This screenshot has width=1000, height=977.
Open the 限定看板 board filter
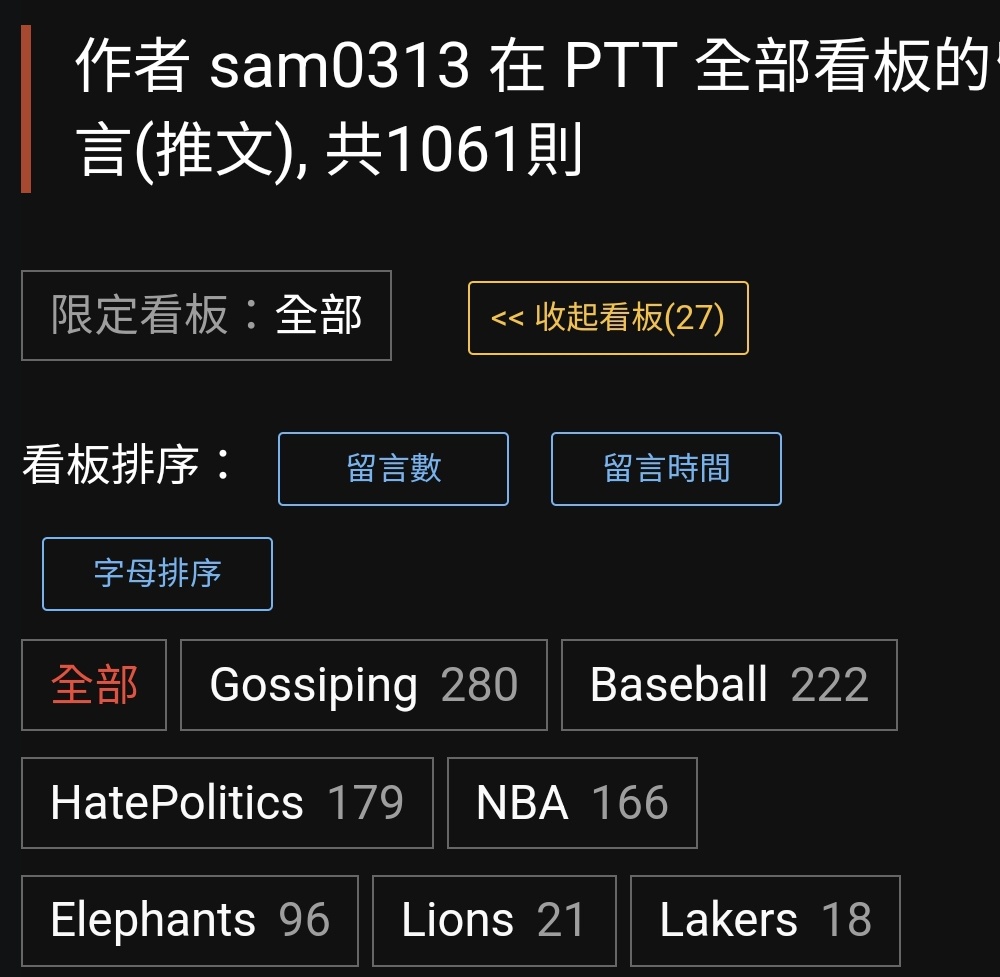click(206, 316)
